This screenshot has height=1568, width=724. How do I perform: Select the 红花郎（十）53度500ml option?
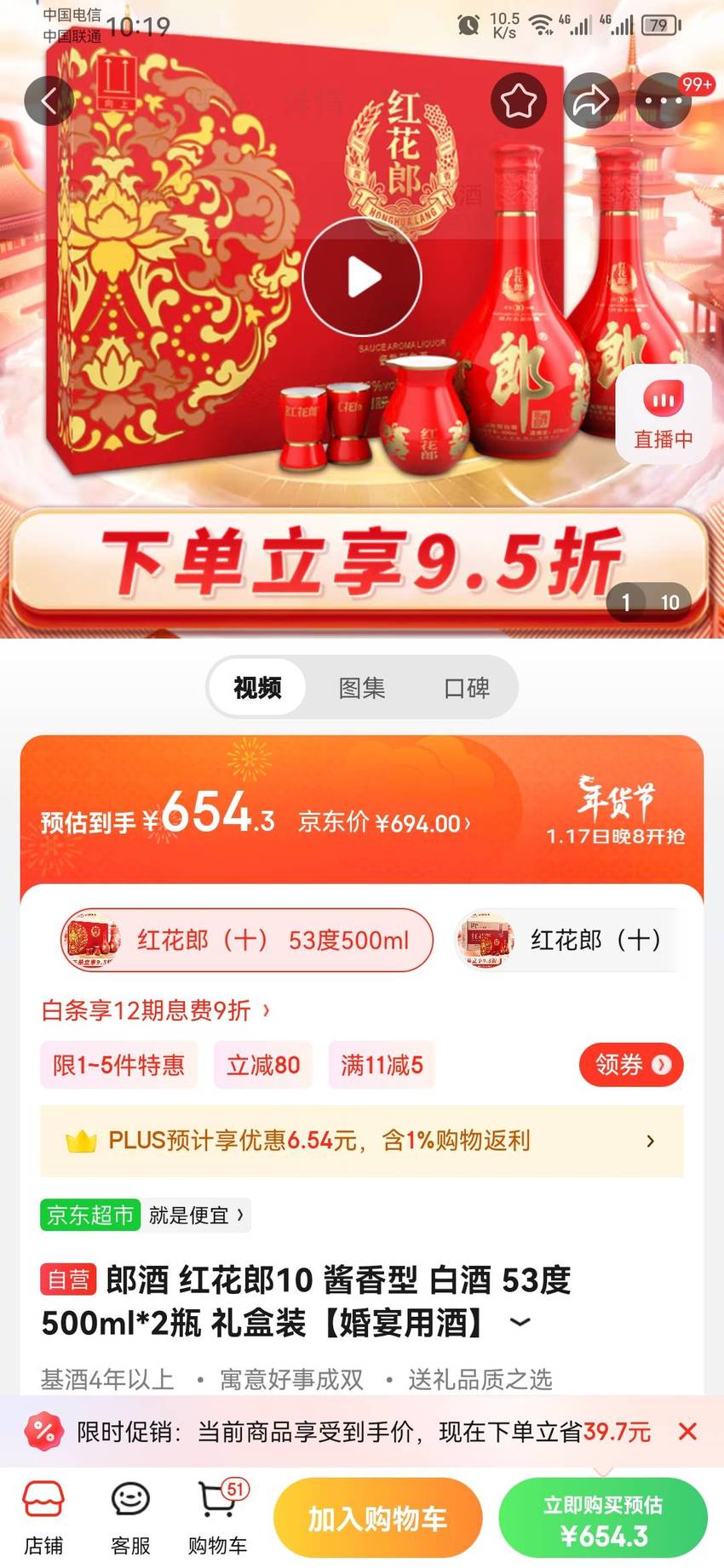[x=246, y=940]
